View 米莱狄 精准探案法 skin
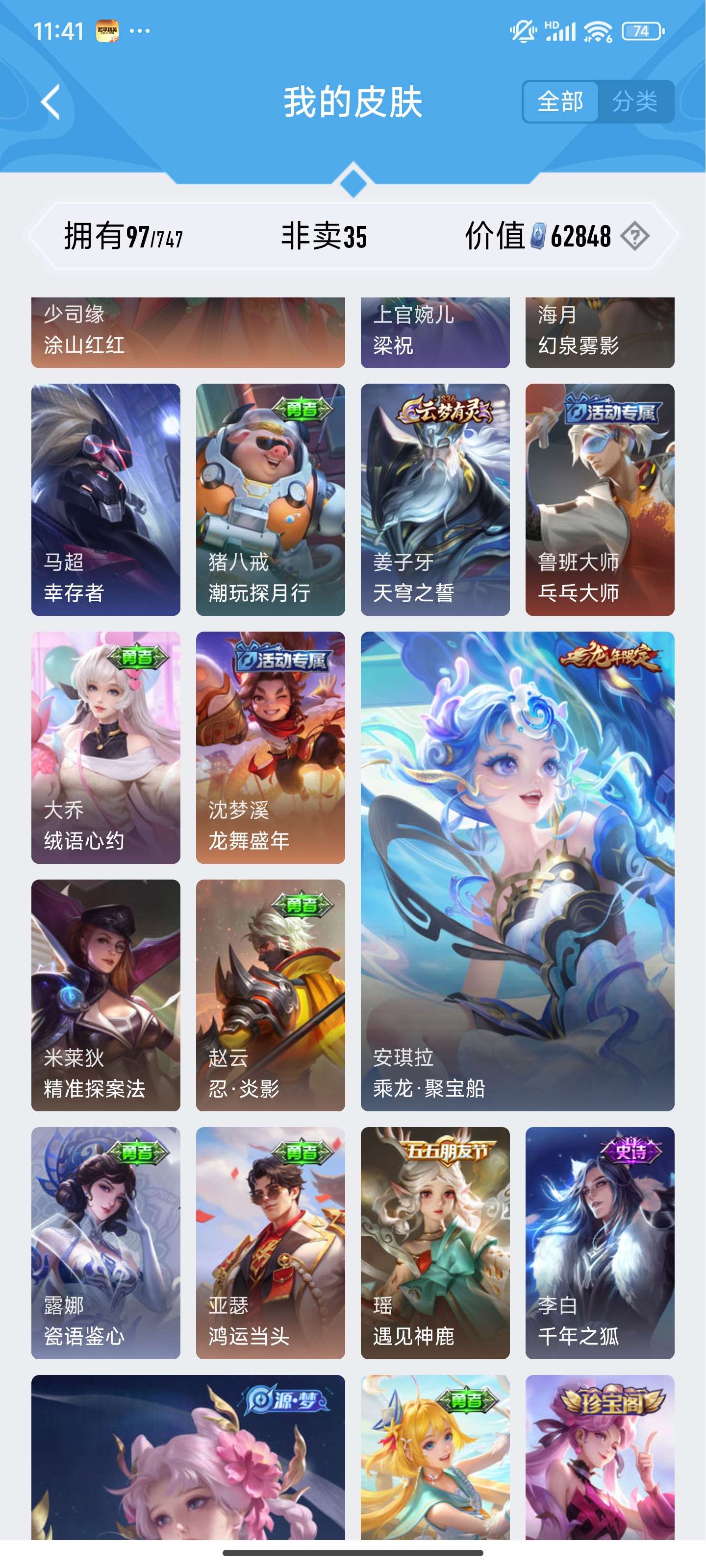 point(106,995)
